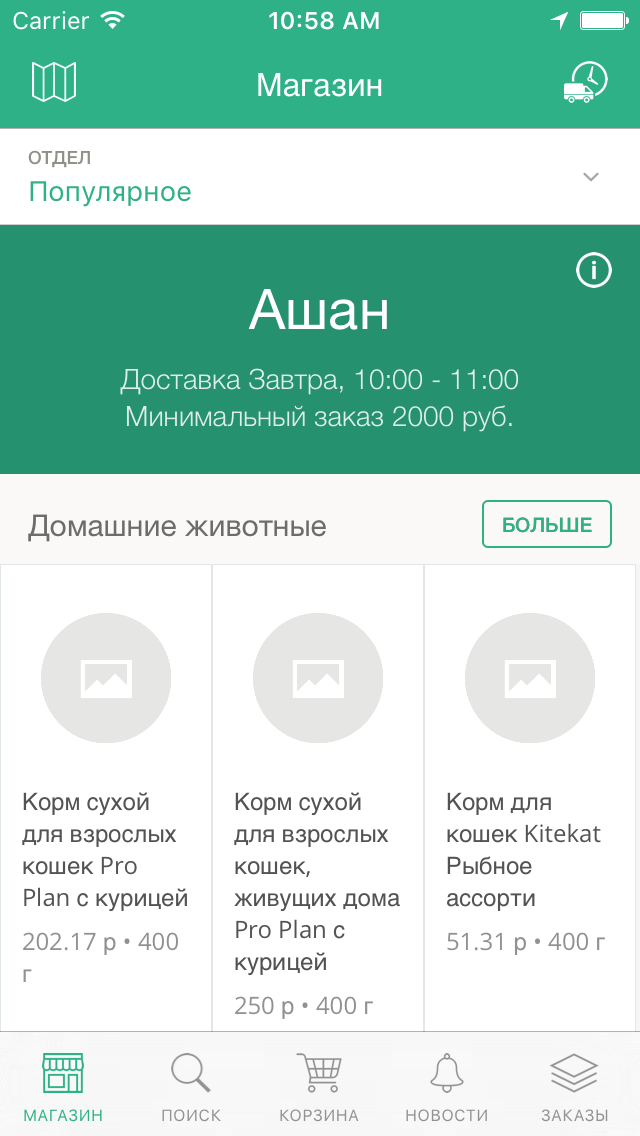Open the Ашан store info icon
Image resolution: width=640 pixels, height=1136 pixels.
point(594,271)
